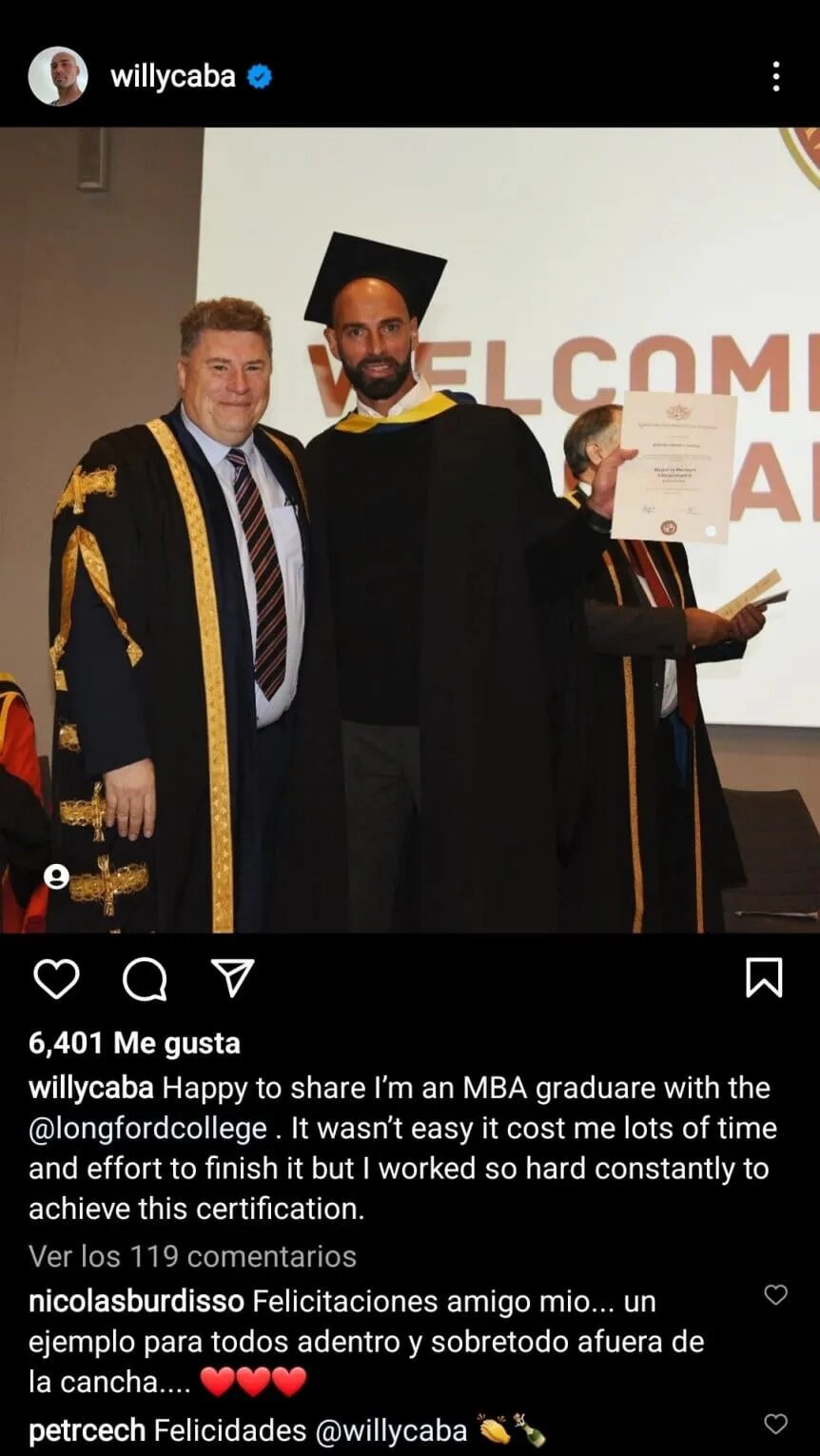Open petrcech's profile from the comment
820x1456 pixels.
click(87, 1429)
